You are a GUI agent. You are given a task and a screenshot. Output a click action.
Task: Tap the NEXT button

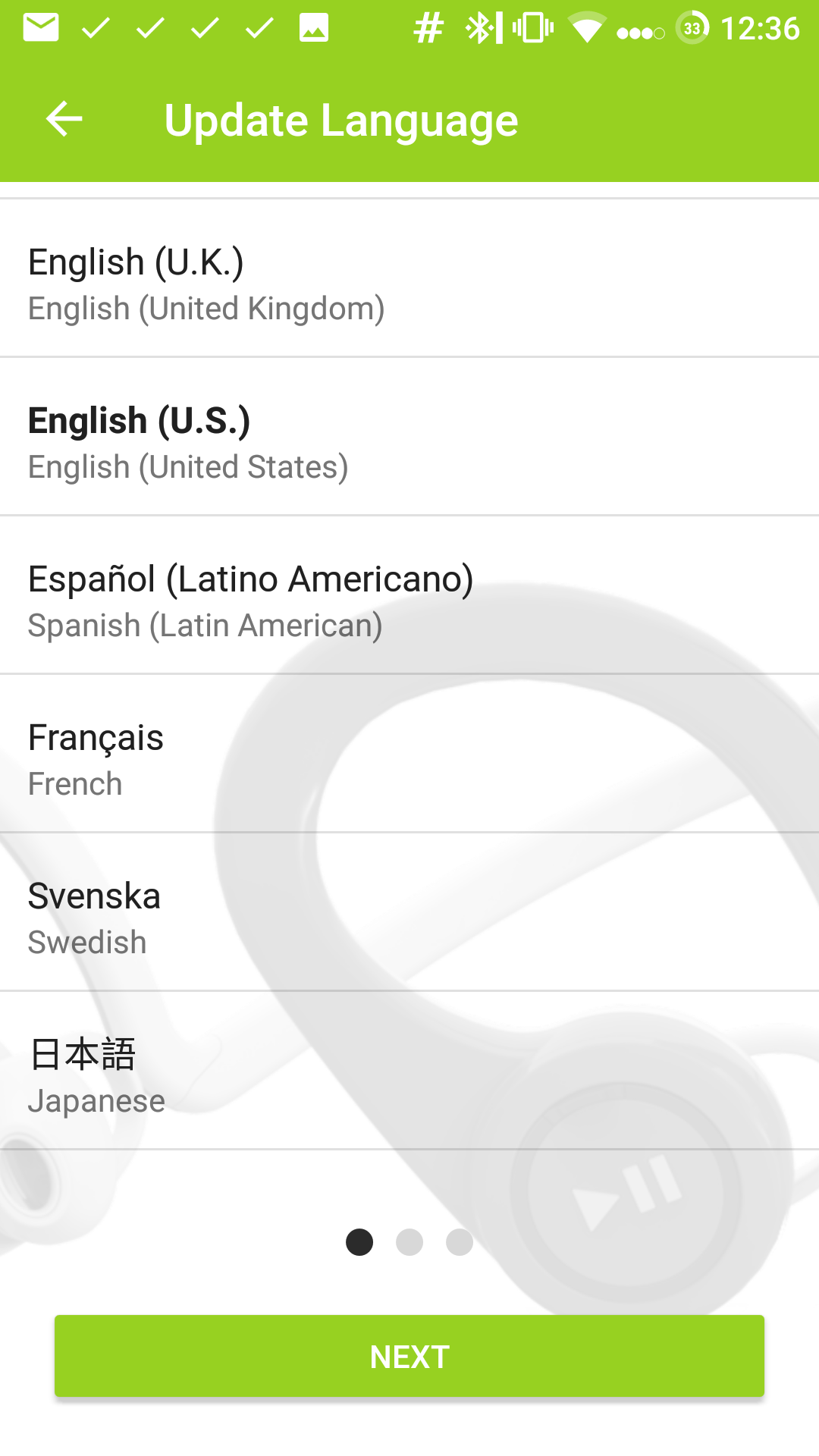click(409, 1356)
